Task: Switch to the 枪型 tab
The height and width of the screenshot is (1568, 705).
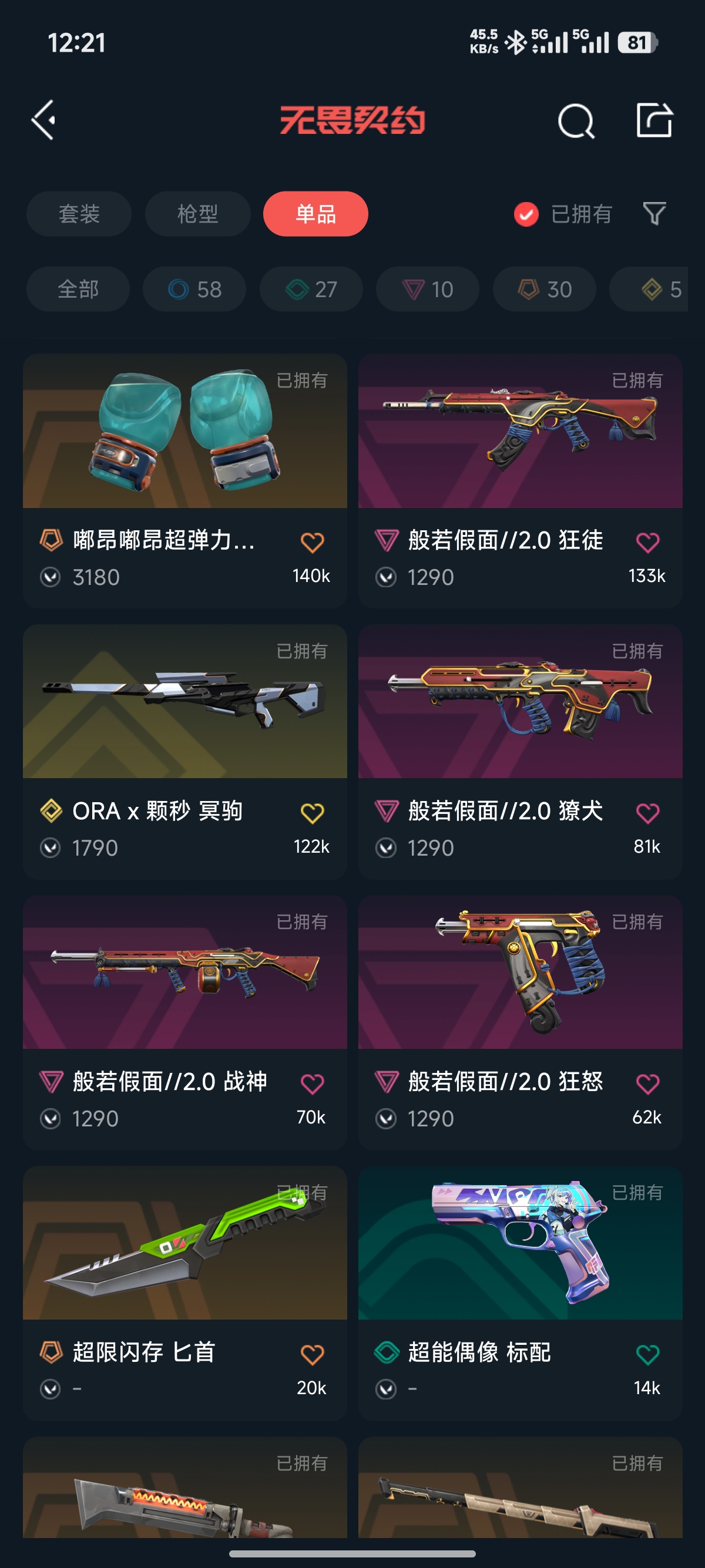Action: pos(197,214)
